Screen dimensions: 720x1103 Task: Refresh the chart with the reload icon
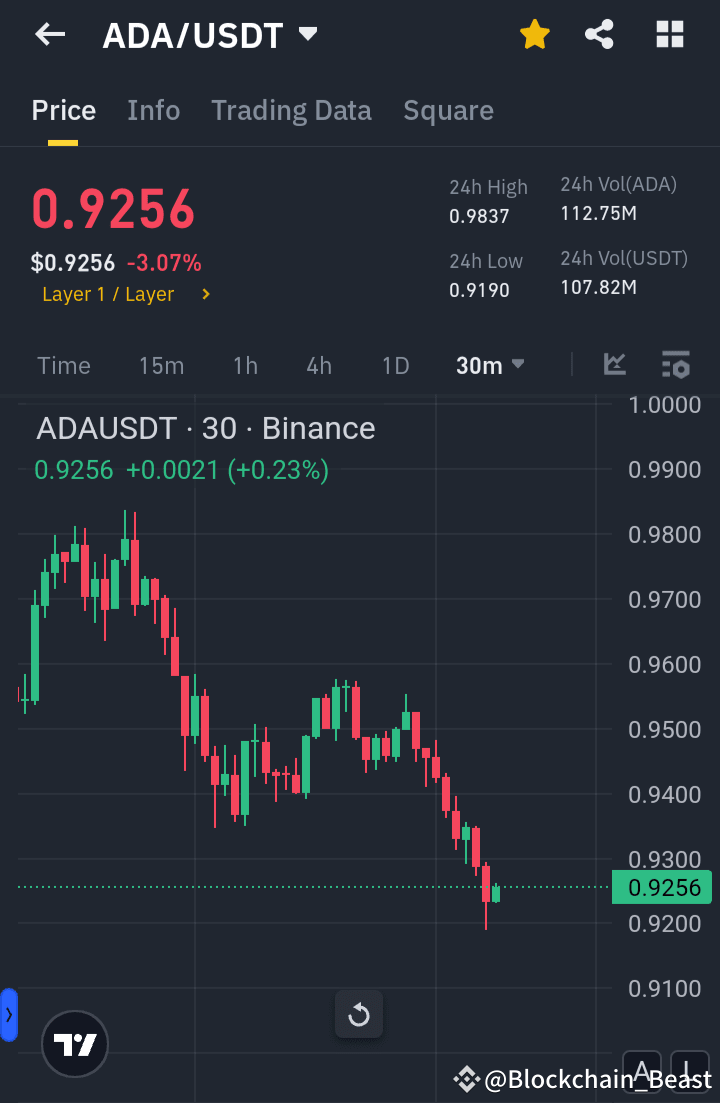click(x=358, y=1014)
